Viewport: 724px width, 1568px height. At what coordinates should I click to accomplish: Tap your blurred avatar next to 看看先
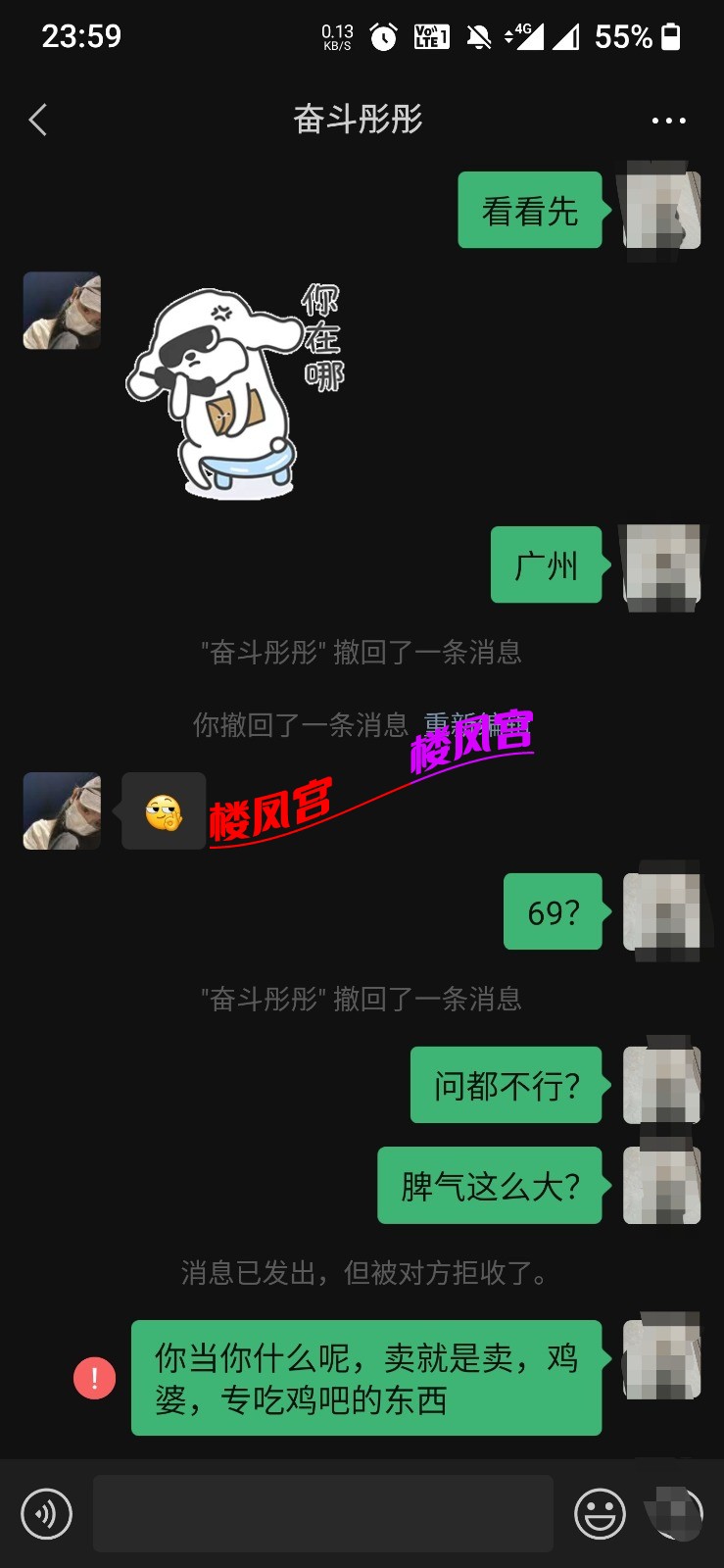click(661, 211)
